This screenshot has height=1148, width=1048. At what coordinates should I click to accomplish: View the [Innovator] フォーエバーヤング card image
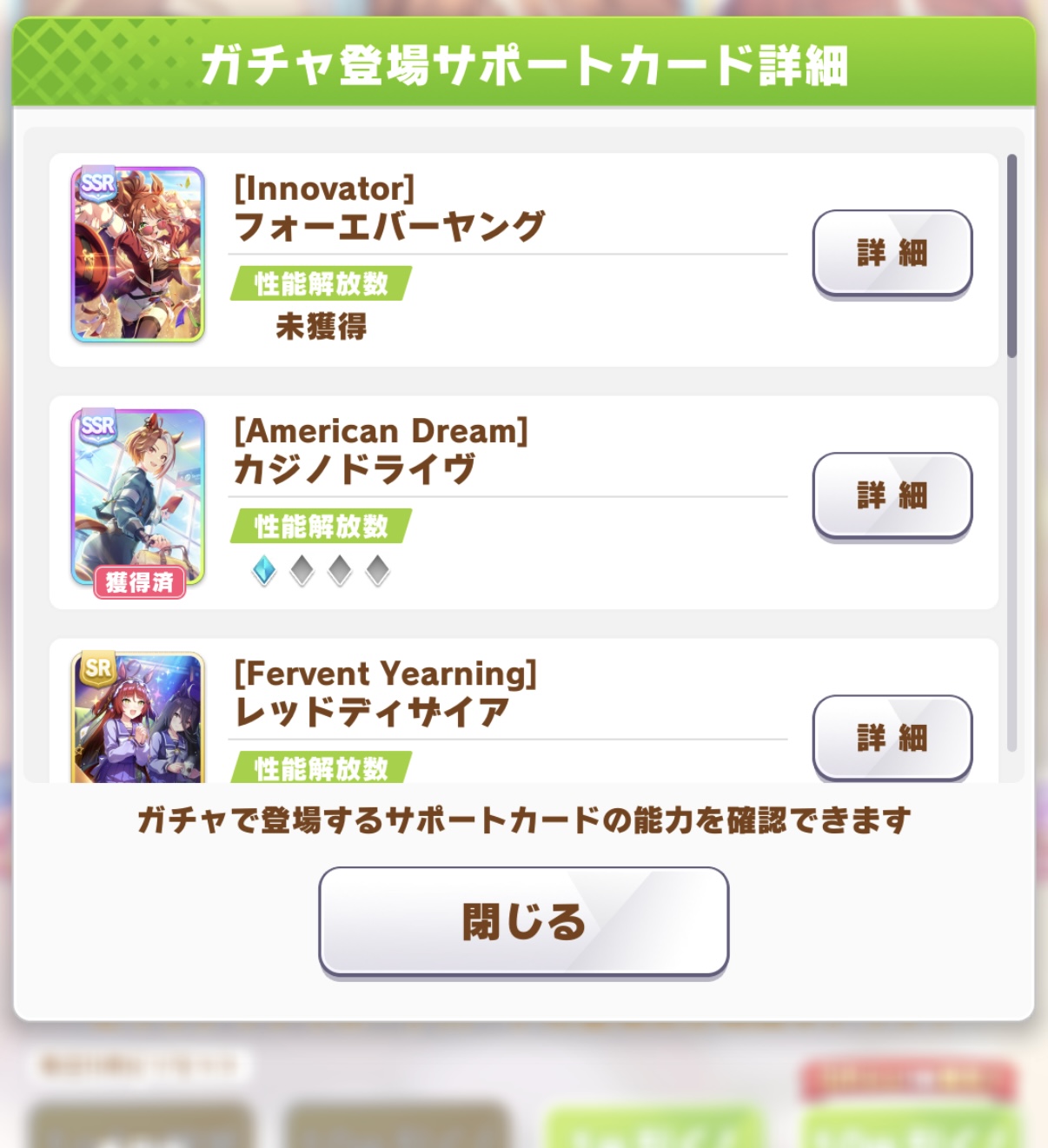point(137,254)
